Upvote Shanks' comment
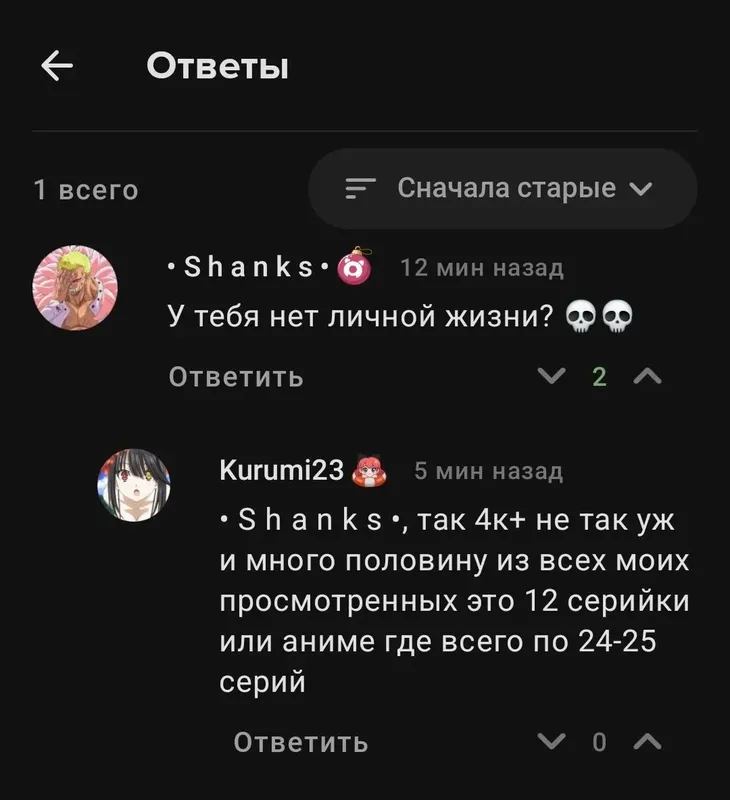The height and width of the screenshot is (800, 730). click(x=648, y=376)
